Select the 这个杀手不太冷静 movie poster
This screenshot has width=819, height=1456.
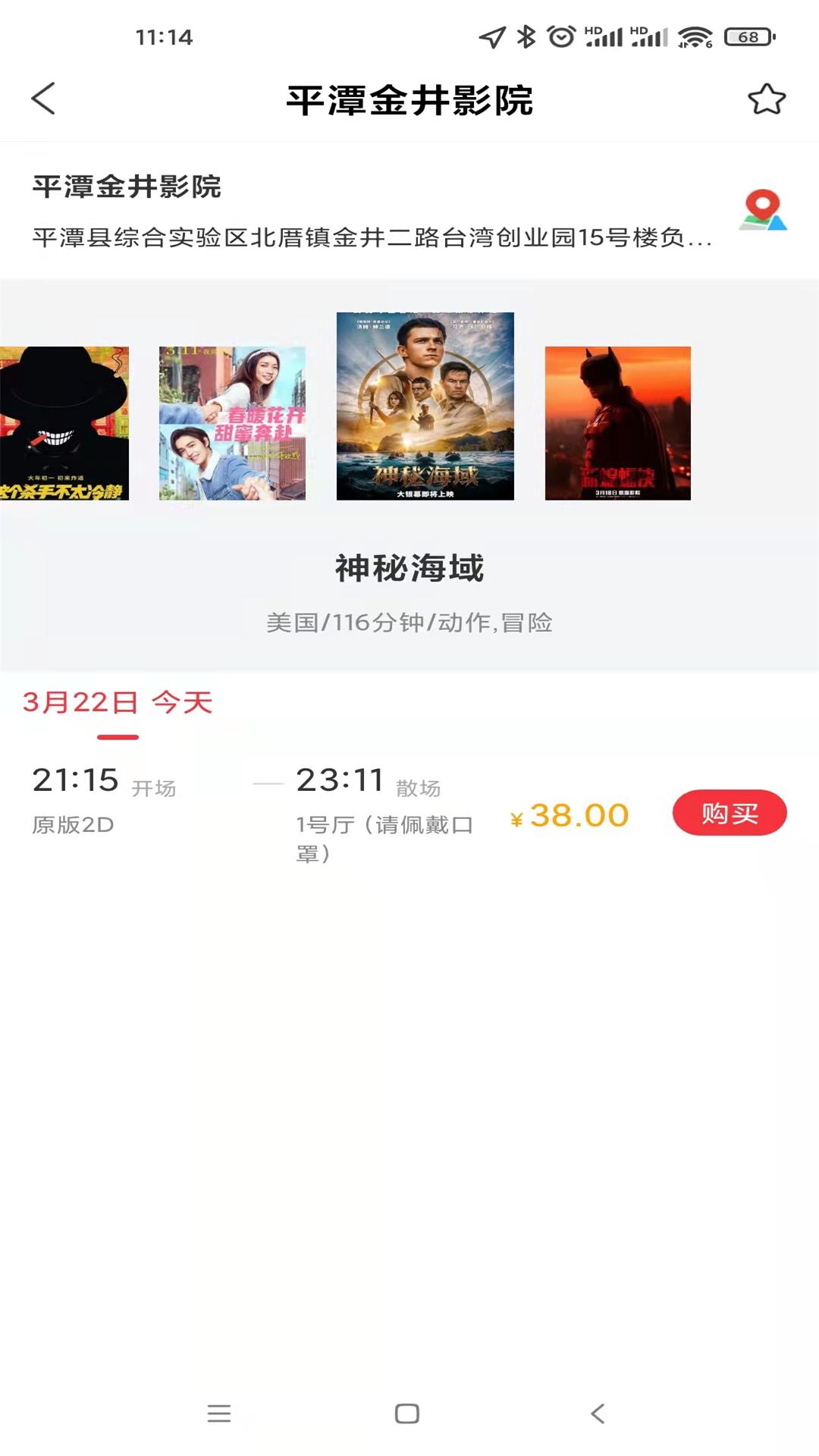(64, 425)
